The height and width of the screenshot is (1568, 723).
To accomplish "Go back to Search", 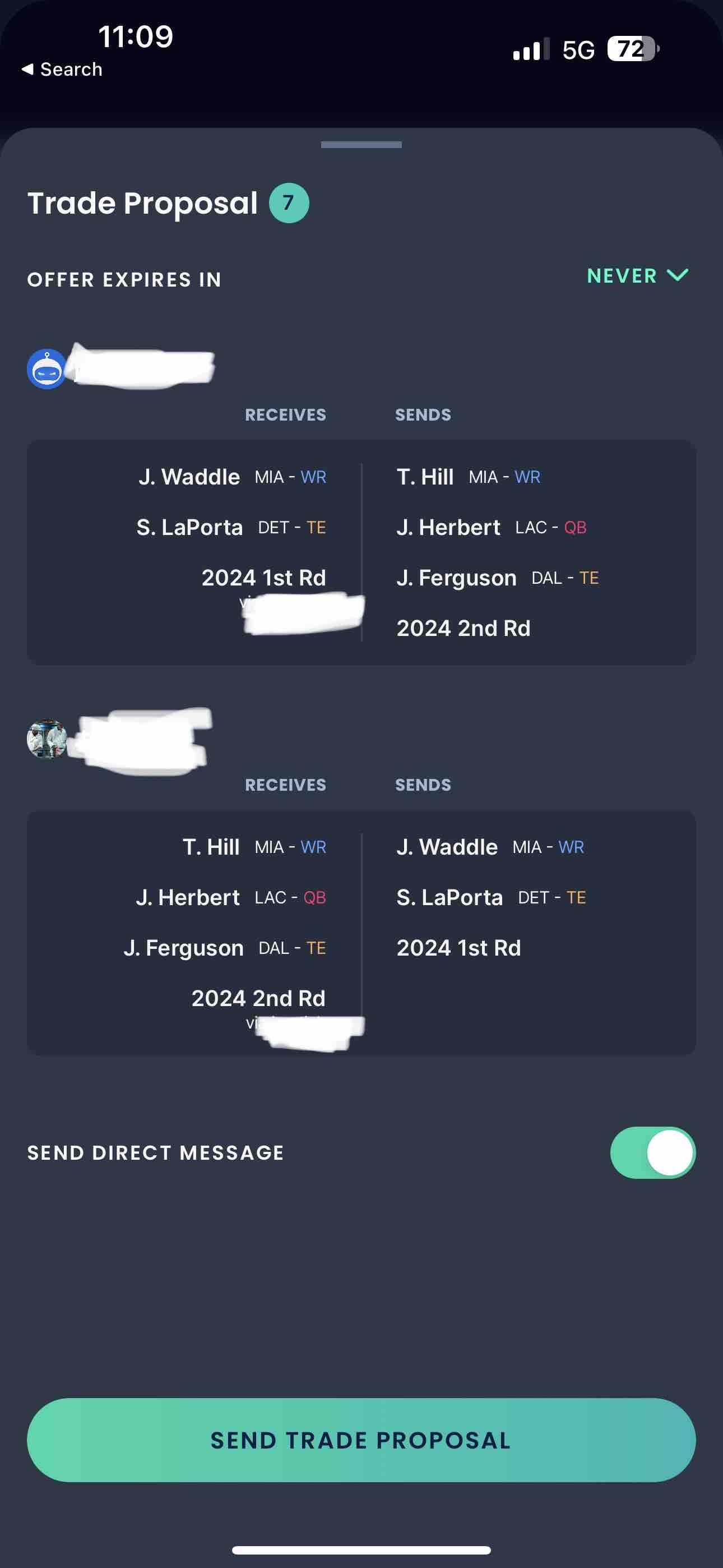I will 62,70.
